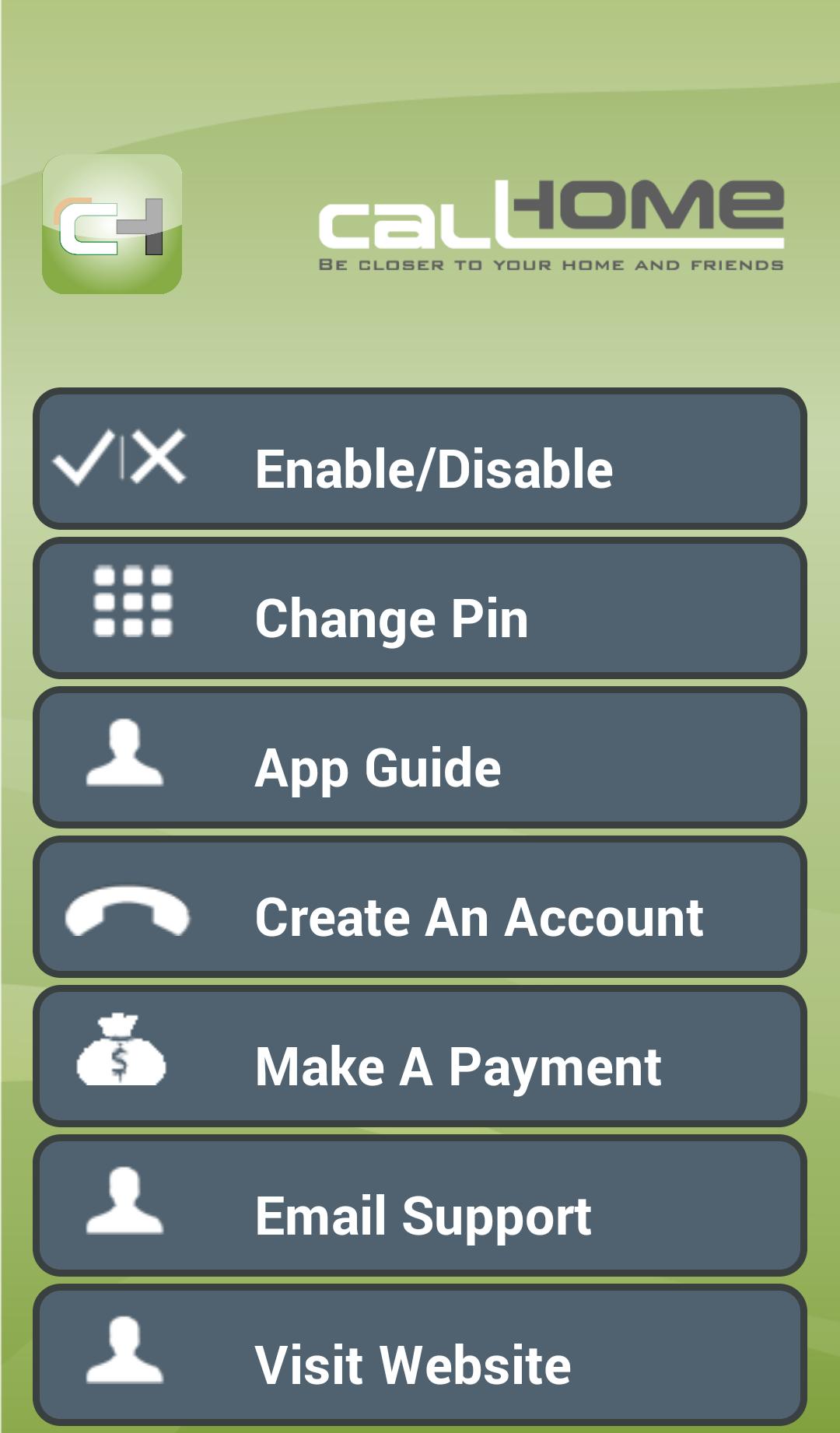
Task: Select the CallHome app icon in top-left corner
Action: pyautogui.click(x=114, y=224)
